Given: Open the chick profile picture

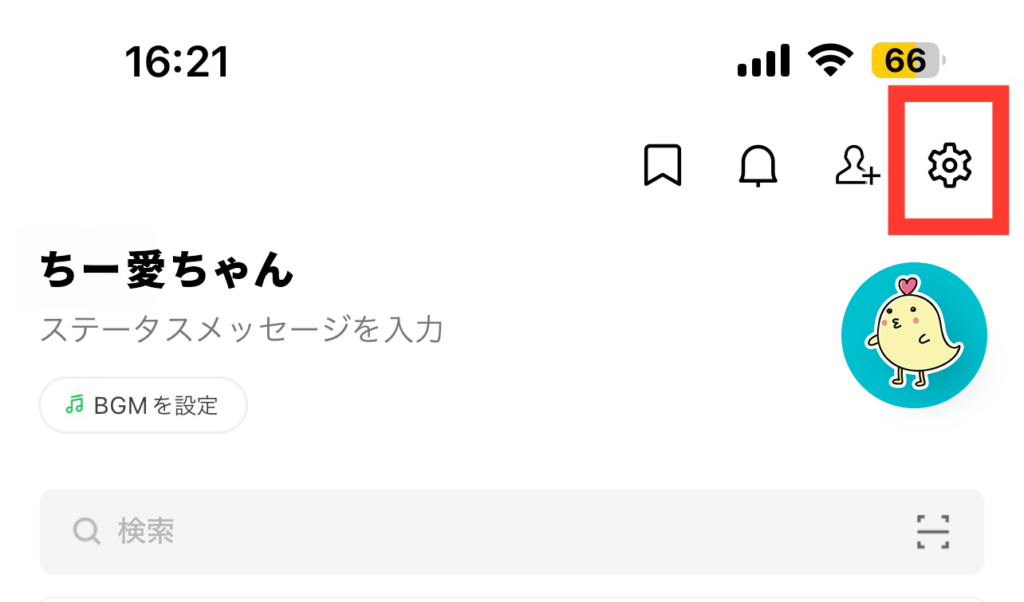Looking at the screenshot, I should click(x=914, y=335).
